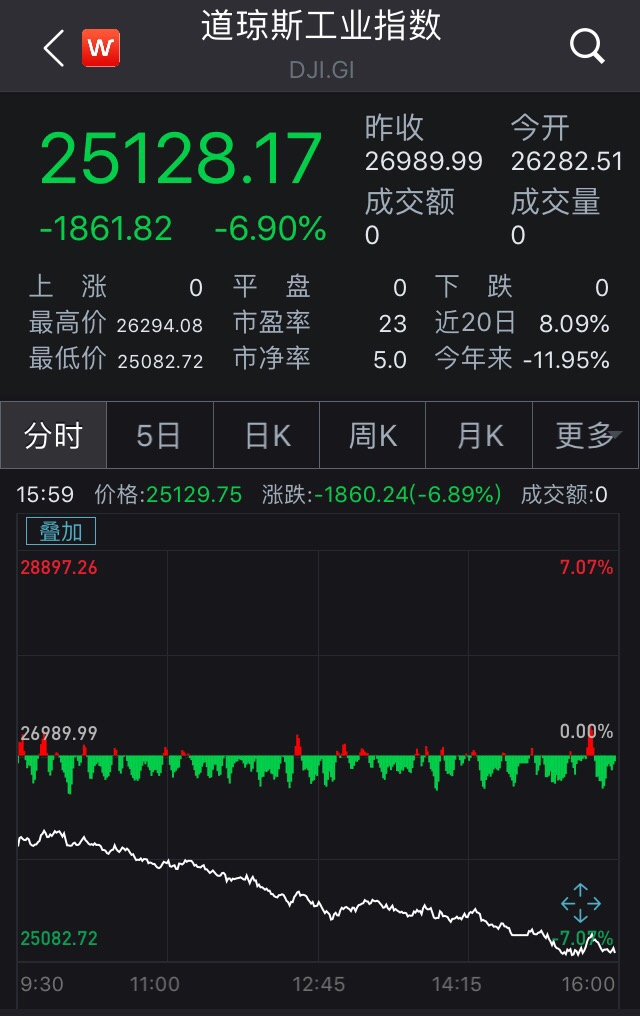Select the 月K monthly chart tab
The height and width of the screenshot is (1016, 640).
pos(479,436)
